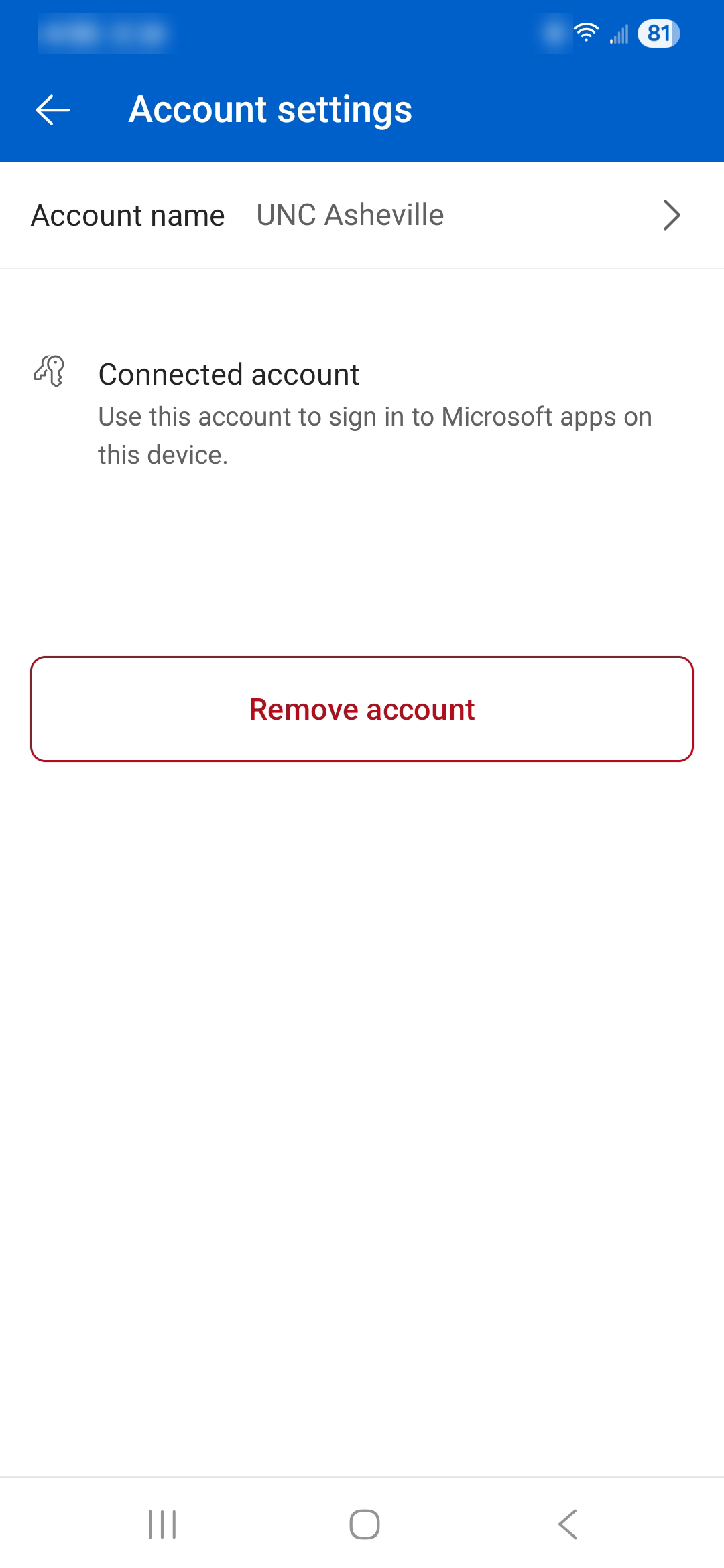Go to the home screen

(x=364, y=1524)
